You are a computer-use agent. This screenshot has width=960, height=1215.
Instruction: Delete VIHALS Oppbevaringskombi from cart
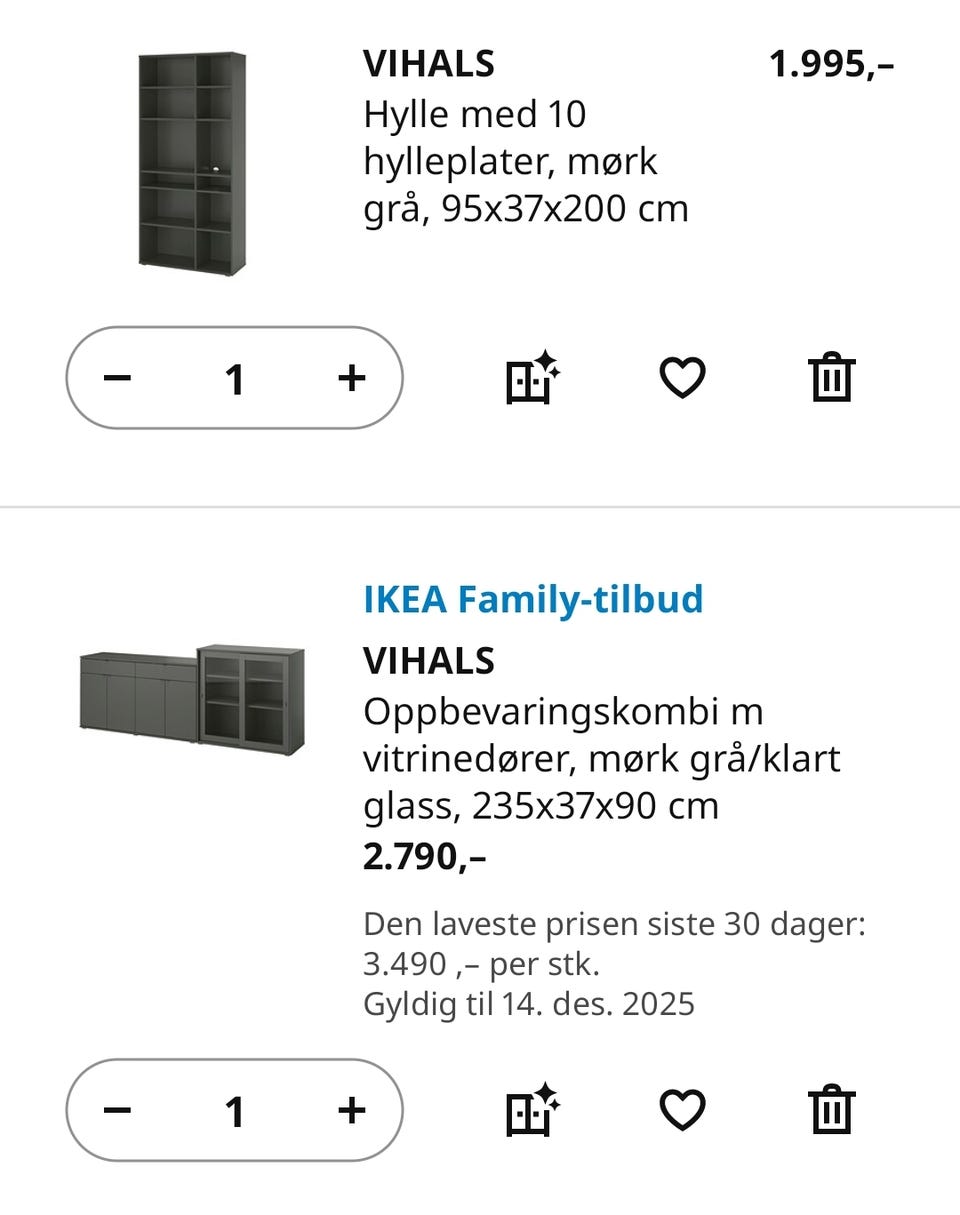click(x=831, y=1110)
